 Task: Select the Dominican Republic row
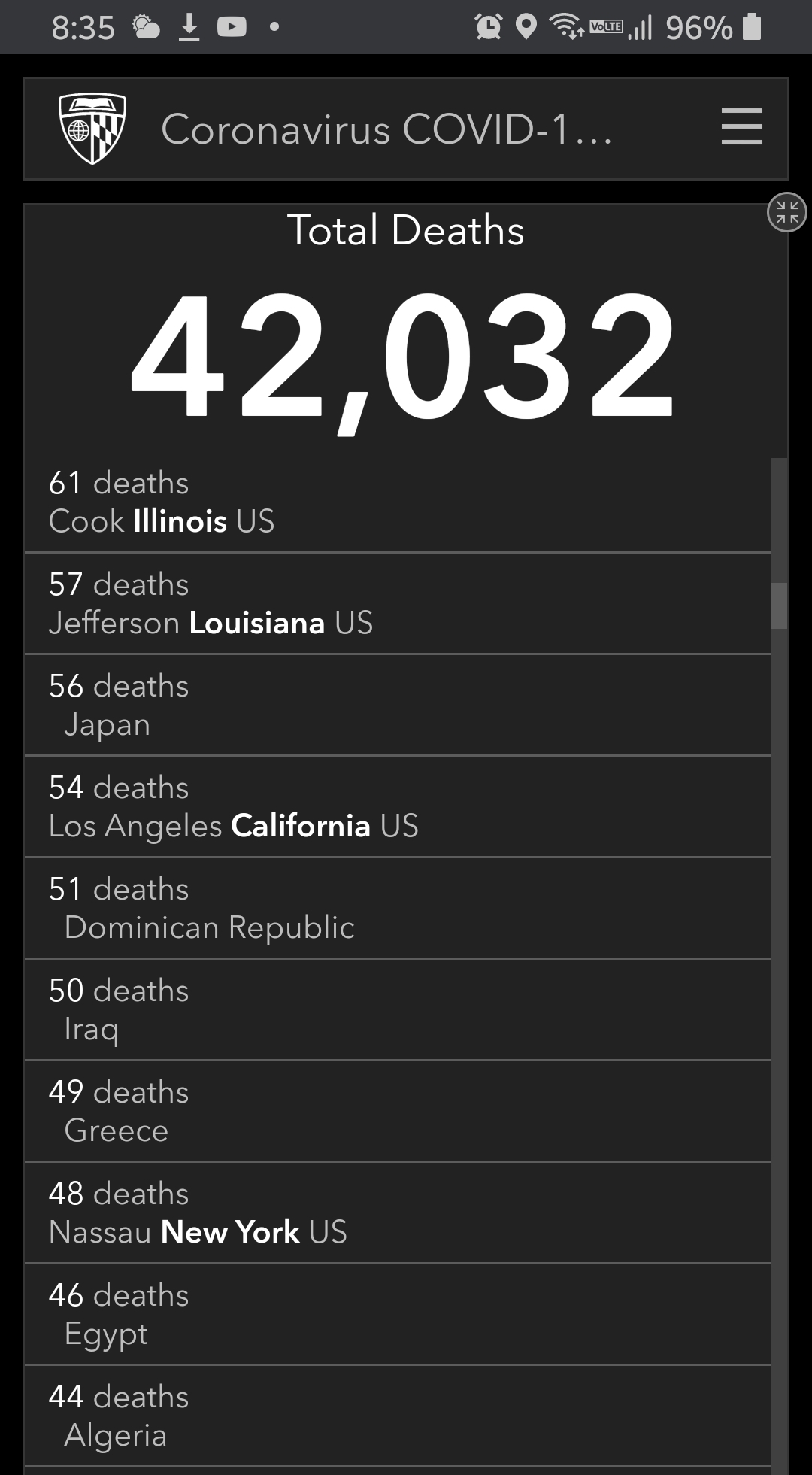[398, 908]
